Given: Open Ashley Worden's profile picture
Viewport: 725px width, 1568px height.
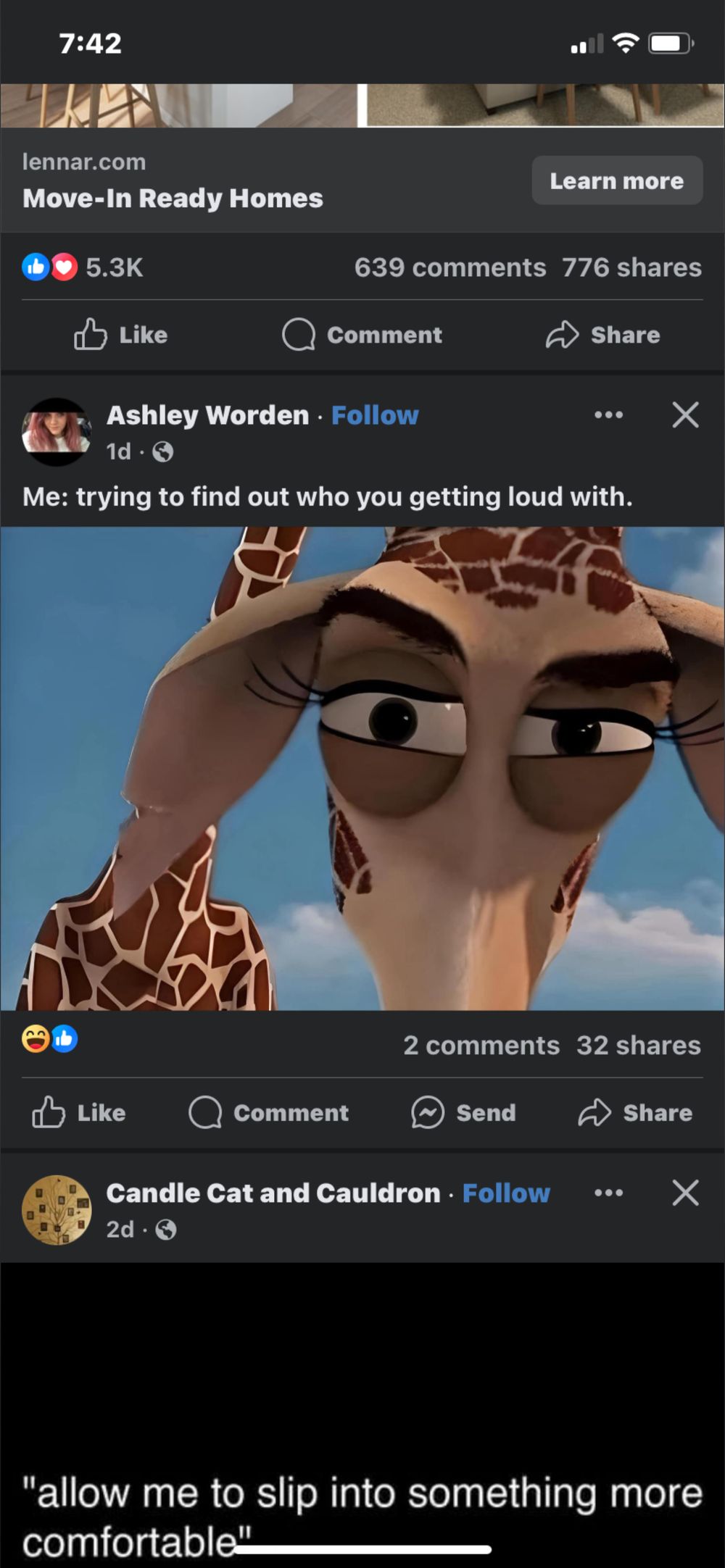Looking at the screenshot, I should pos(57,432).
